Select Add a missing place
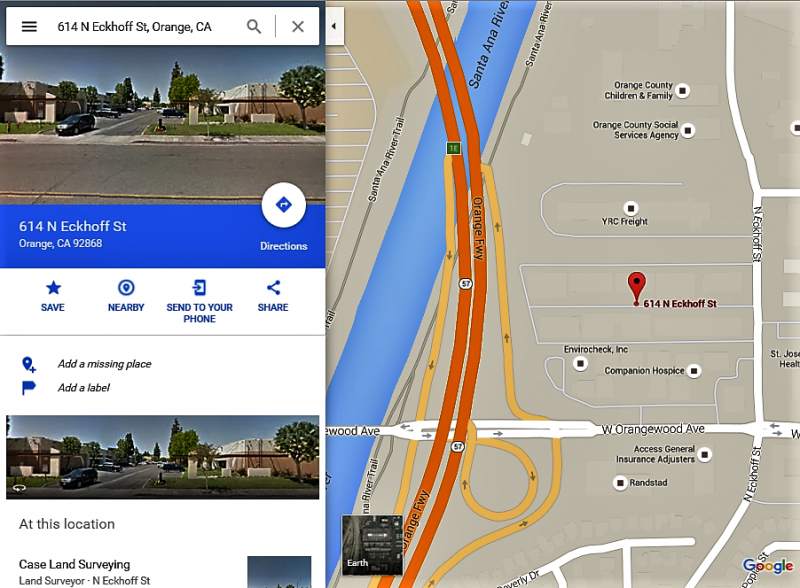The width and height of the screenshot is (800, 588). (104, 364)
